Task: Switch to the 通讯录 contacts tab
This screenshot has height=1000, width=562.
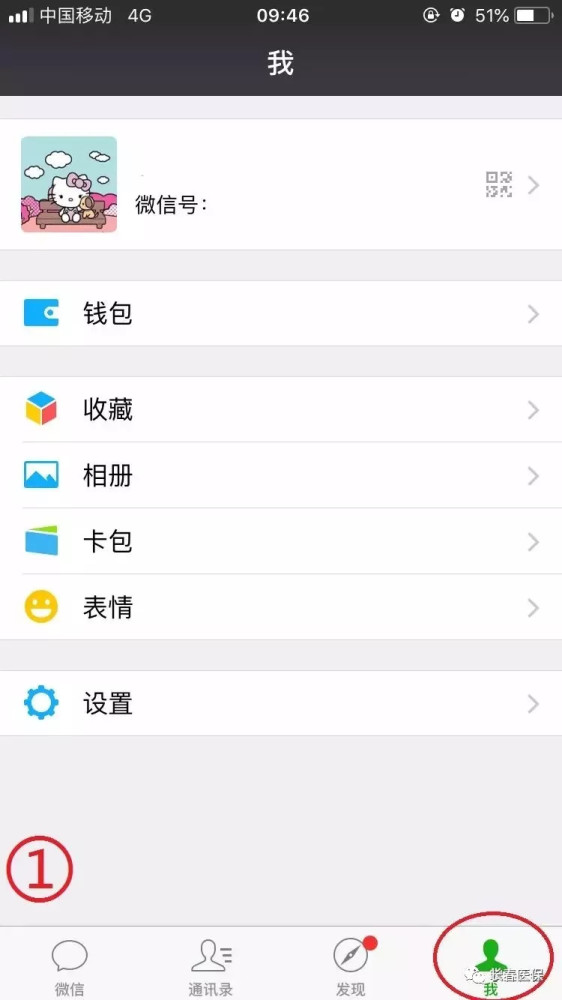Action: click(x=211, y=964)
